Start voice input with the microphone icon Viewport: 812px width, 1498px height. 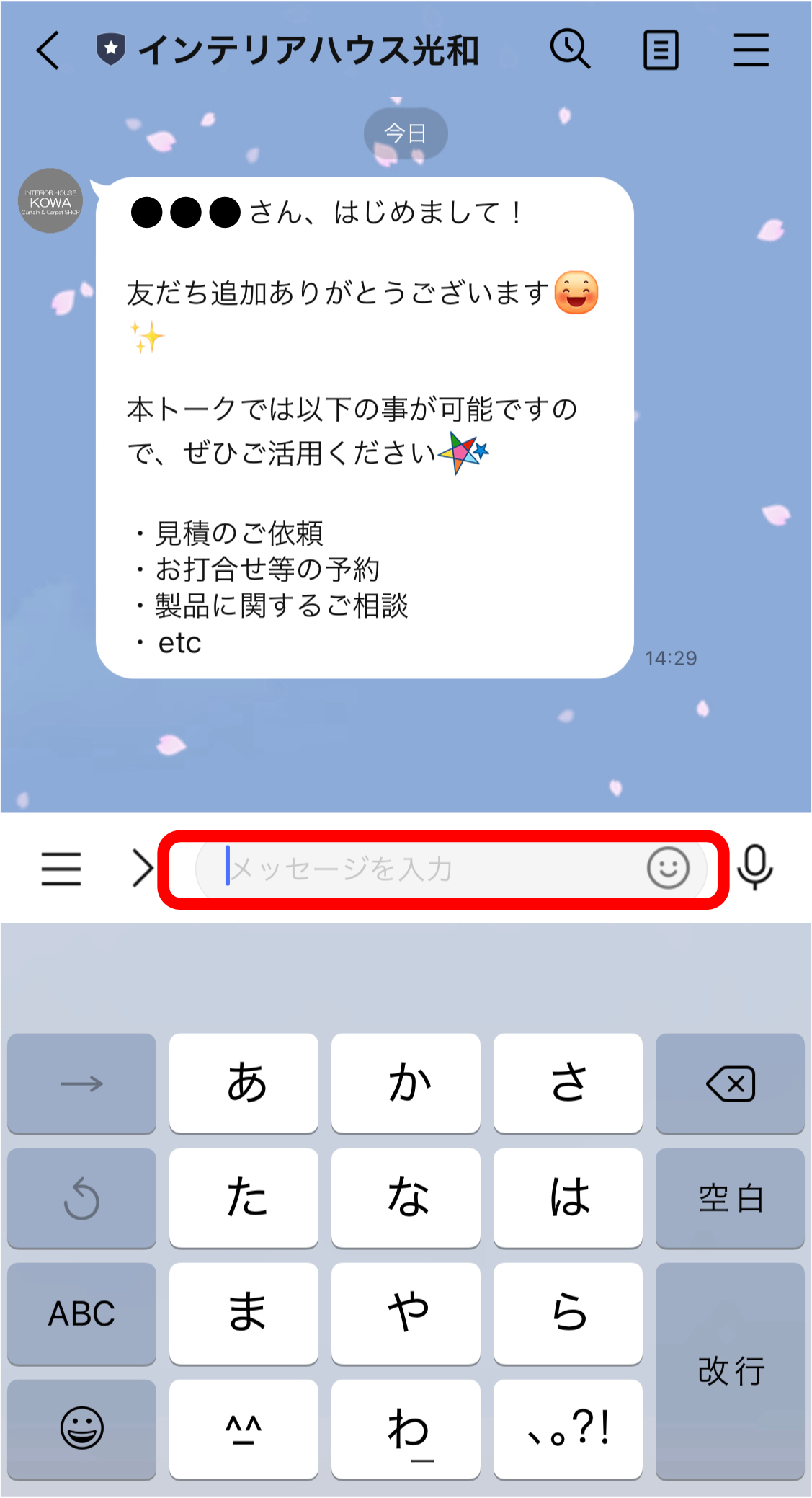click(754, 868)
